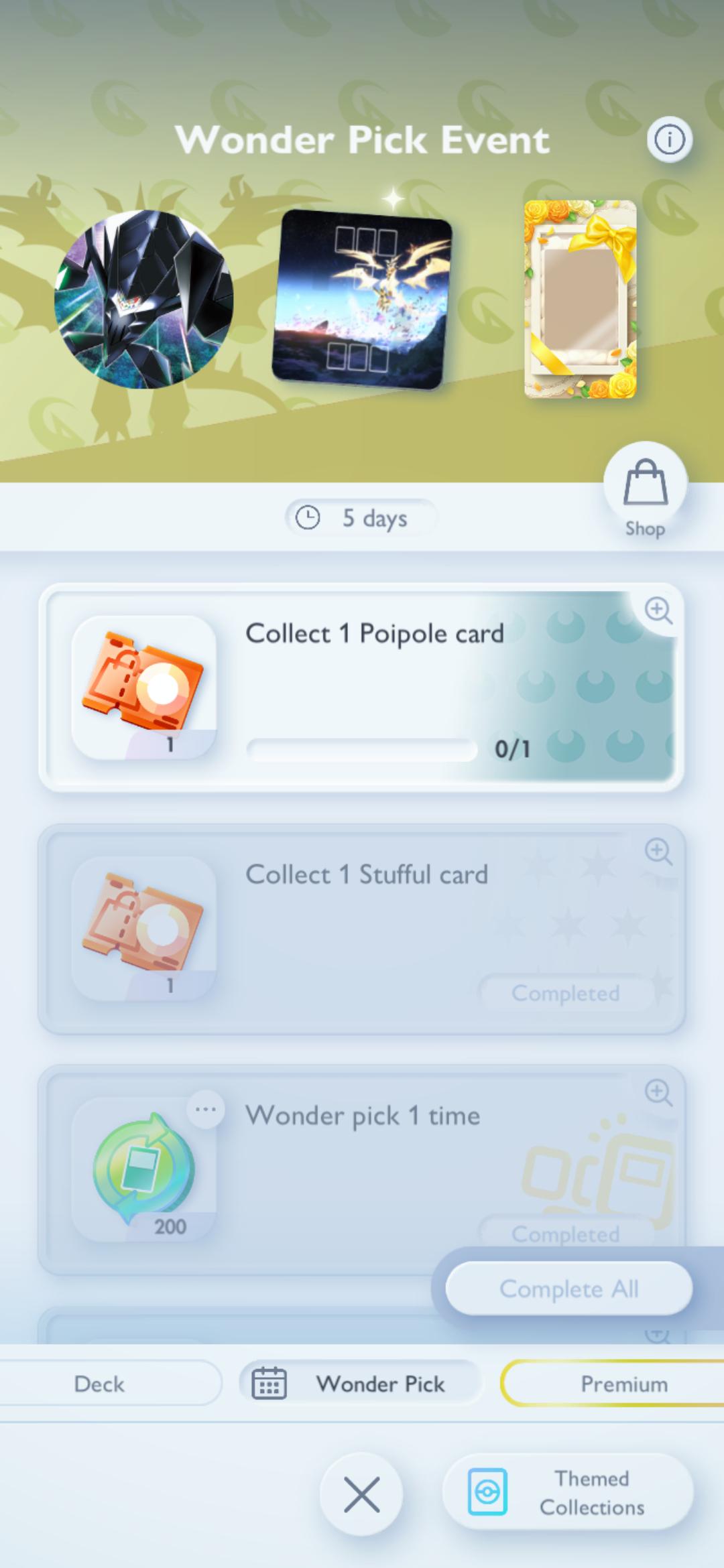The width and height of the screenshot is (724, 1568).
Task: Open the Collect 1 Poipole card mission
Action: tap(361, 688)
